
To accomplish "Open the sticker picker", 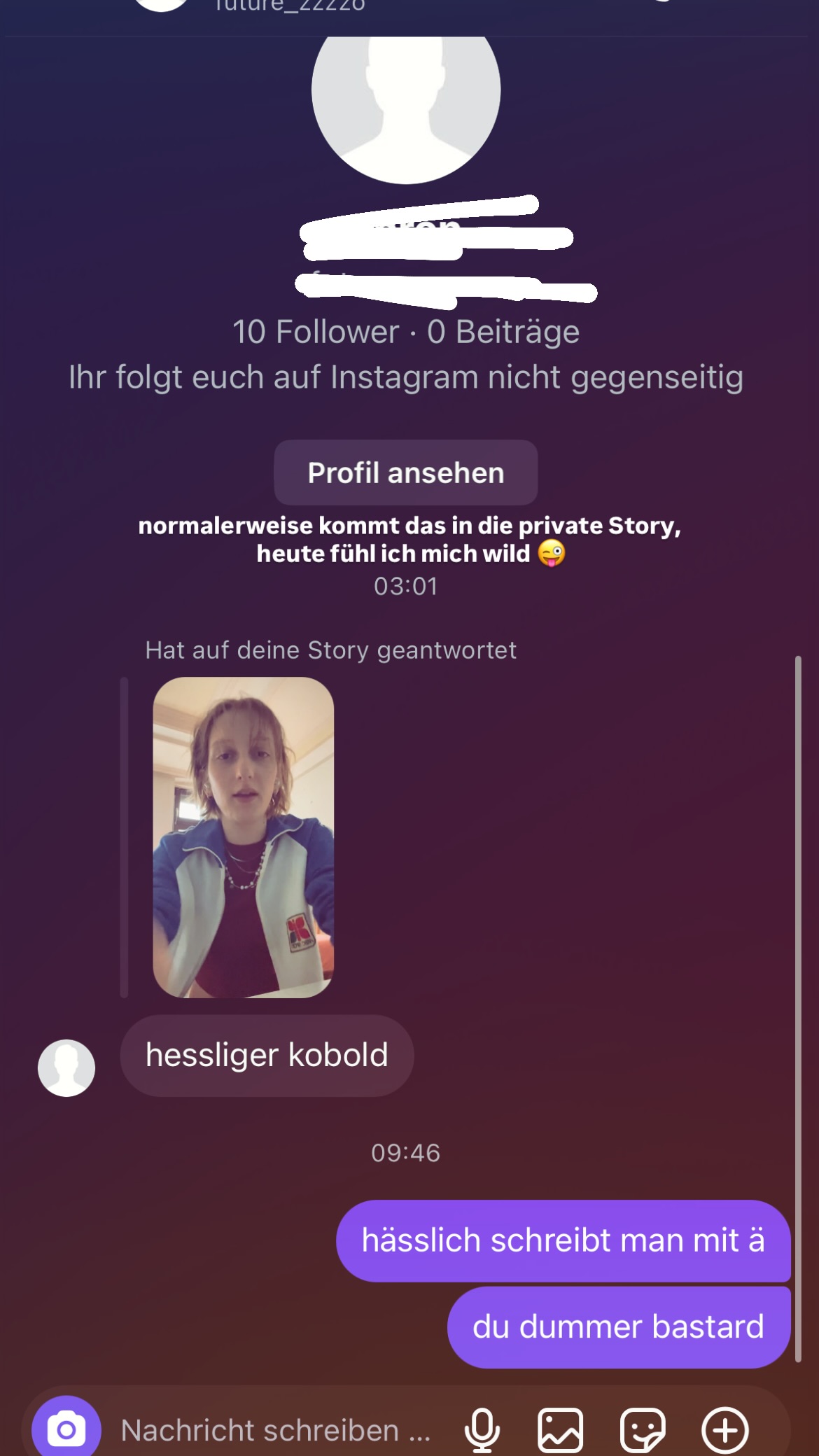I will click(643, 1430).
